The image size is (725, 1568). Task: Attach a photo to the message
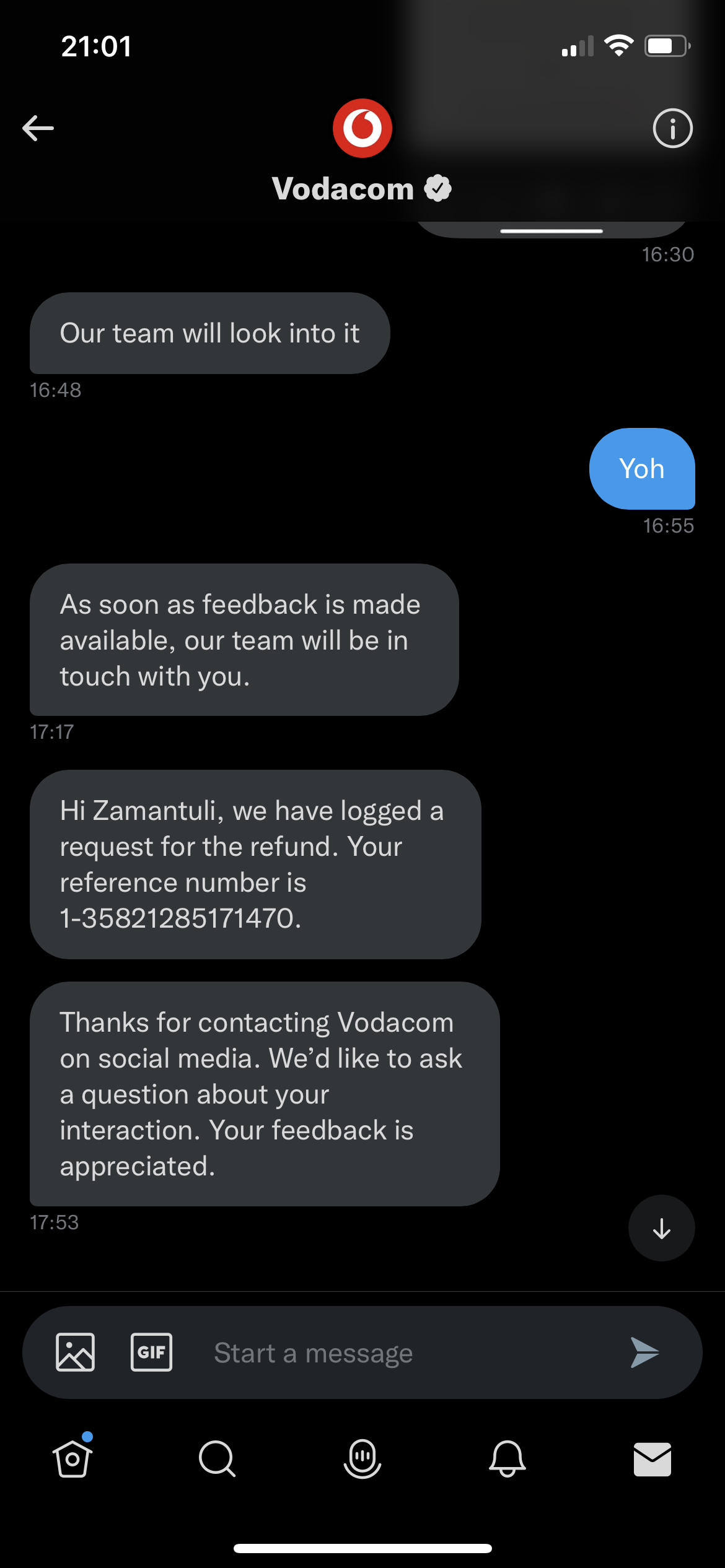pos(75,1352)
